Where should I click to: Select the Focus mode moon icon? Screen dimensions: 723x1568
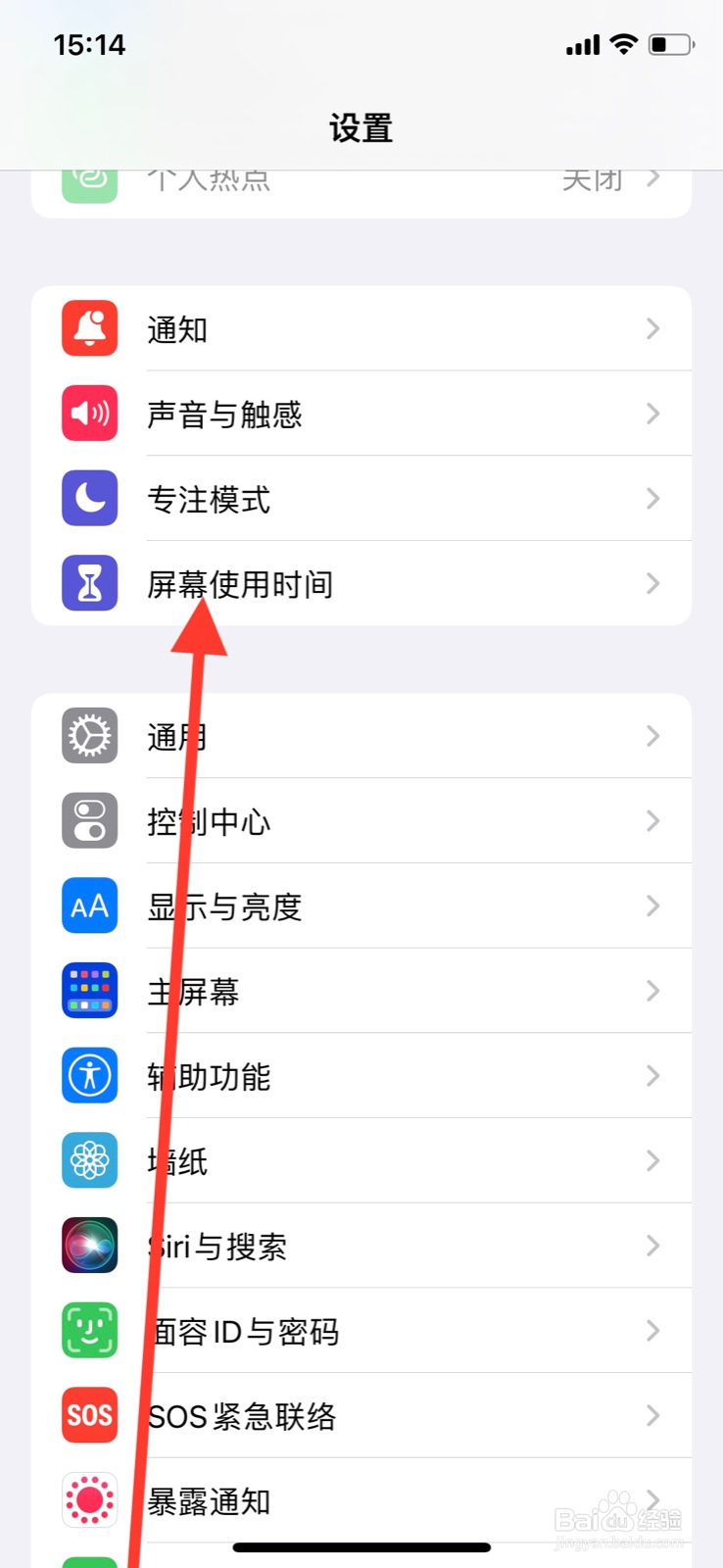coord(89,499)
